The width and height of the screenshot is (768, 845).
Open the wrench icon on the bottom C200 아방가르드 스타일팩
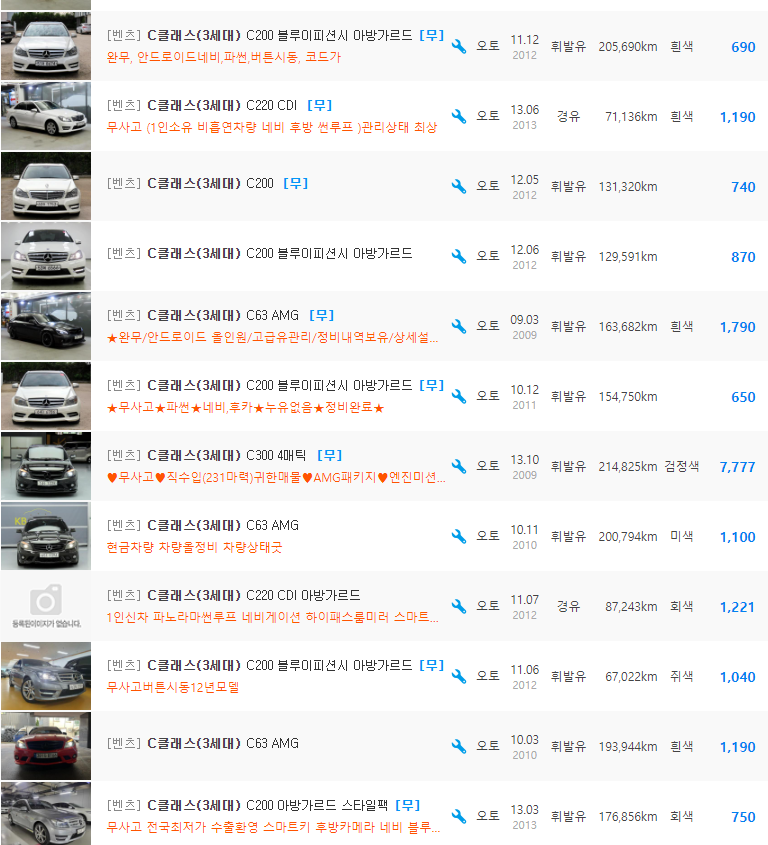tap(459, 815)
